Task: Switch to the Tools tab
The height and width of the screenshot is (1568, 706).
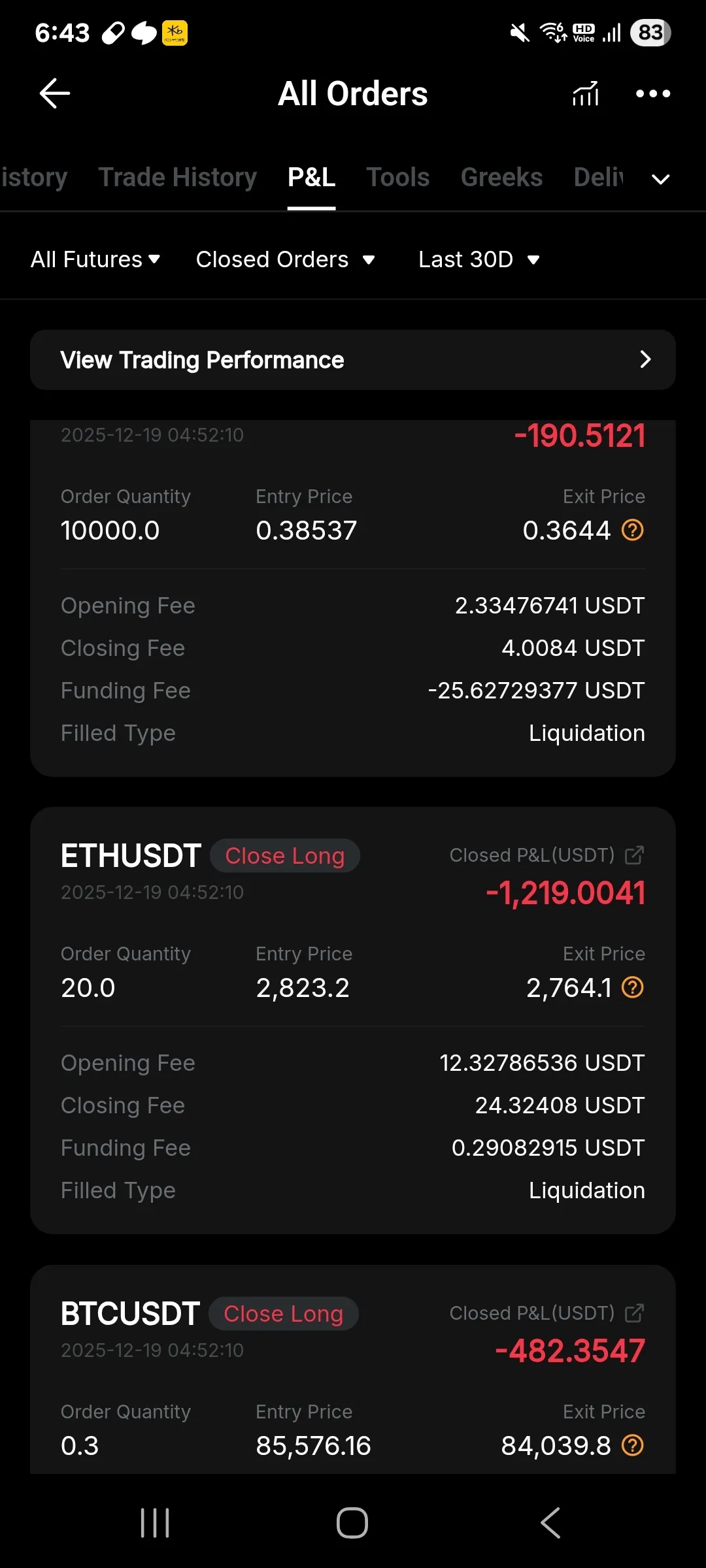Action: click(x=397, y=177)
